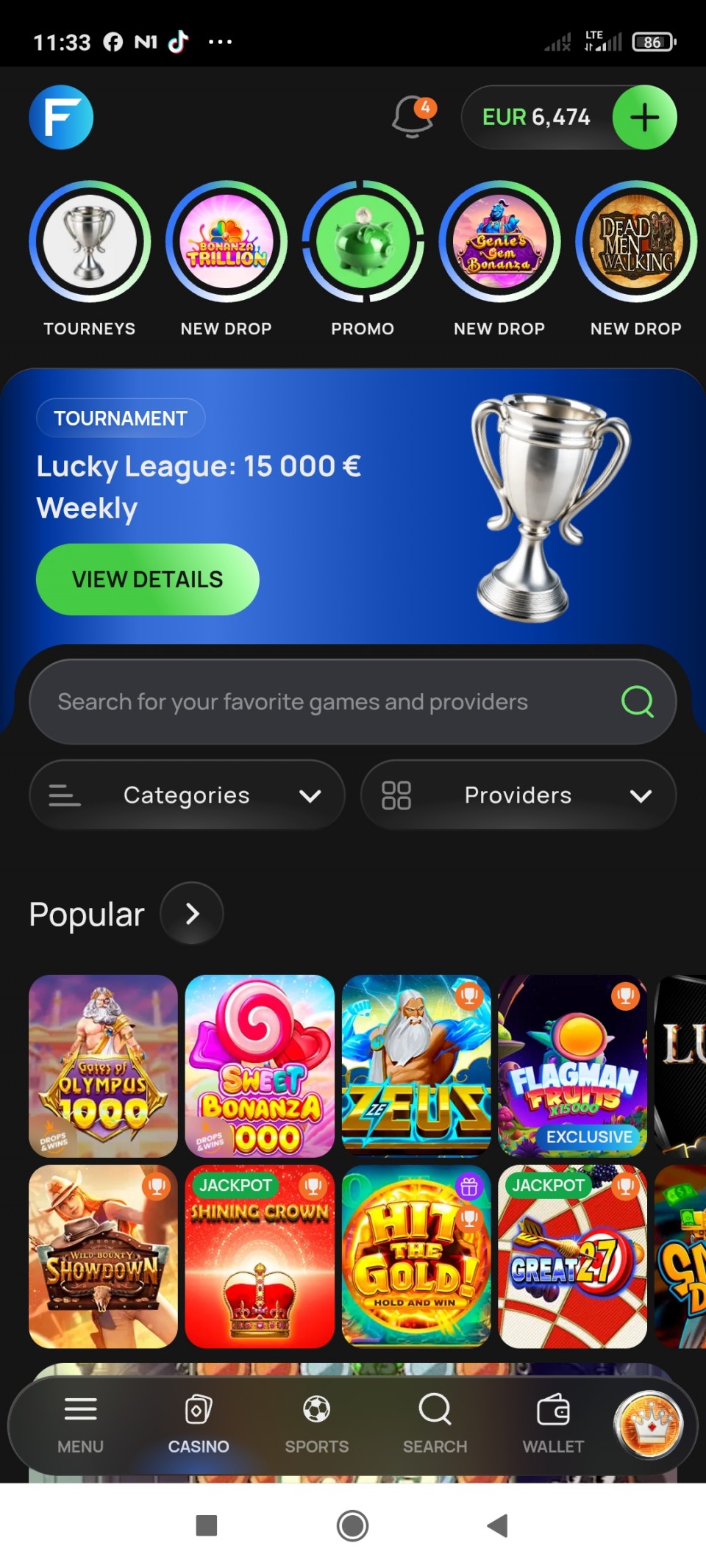Open the notifications bell
Screen dimensions: 706x1568
[x=413, y=118]
